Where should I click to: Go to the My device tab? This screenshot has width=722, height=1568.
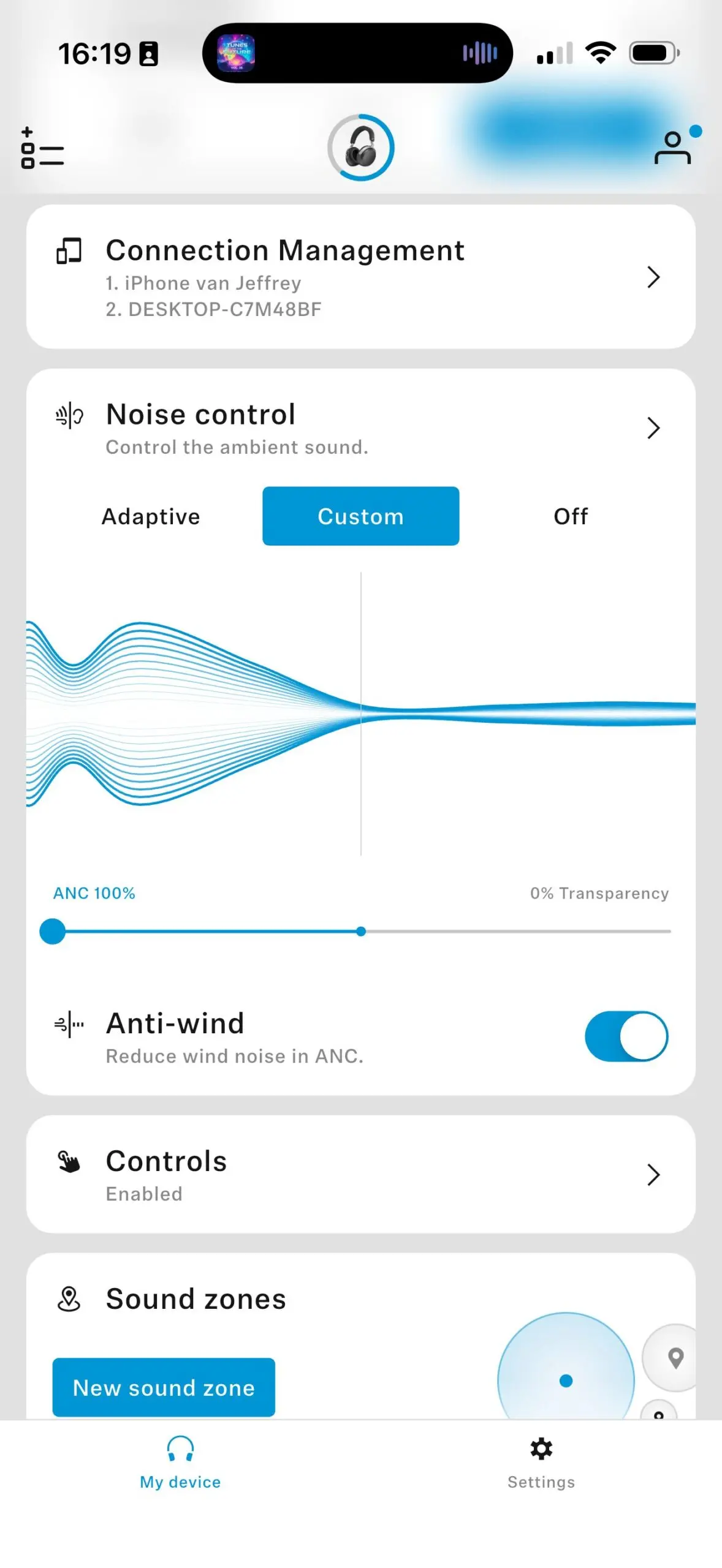(180, 1463)
